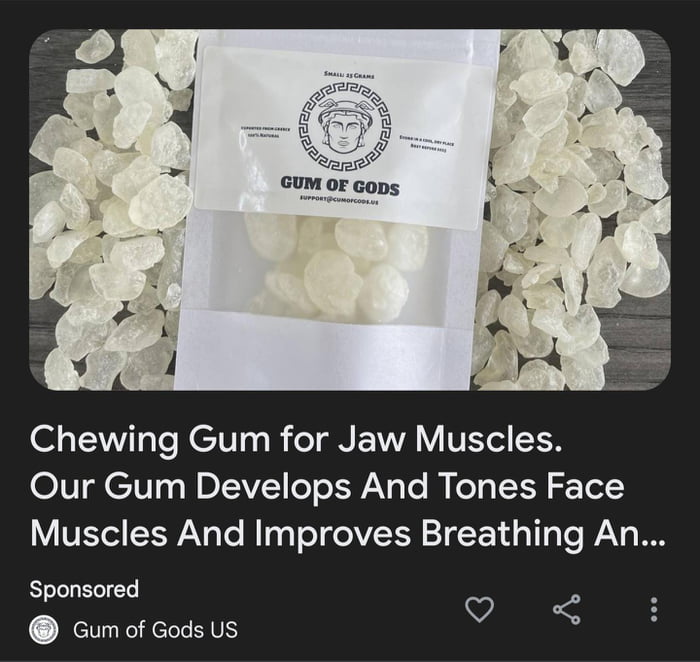
Task: Open the Gum of Gods US advertiser page
Action: 155,630
